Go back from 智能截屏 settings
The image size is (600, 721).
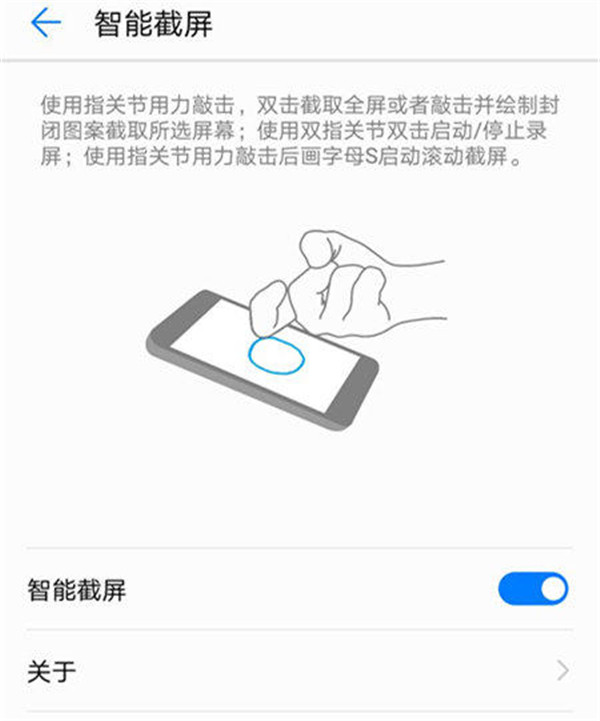click(45, 24)
